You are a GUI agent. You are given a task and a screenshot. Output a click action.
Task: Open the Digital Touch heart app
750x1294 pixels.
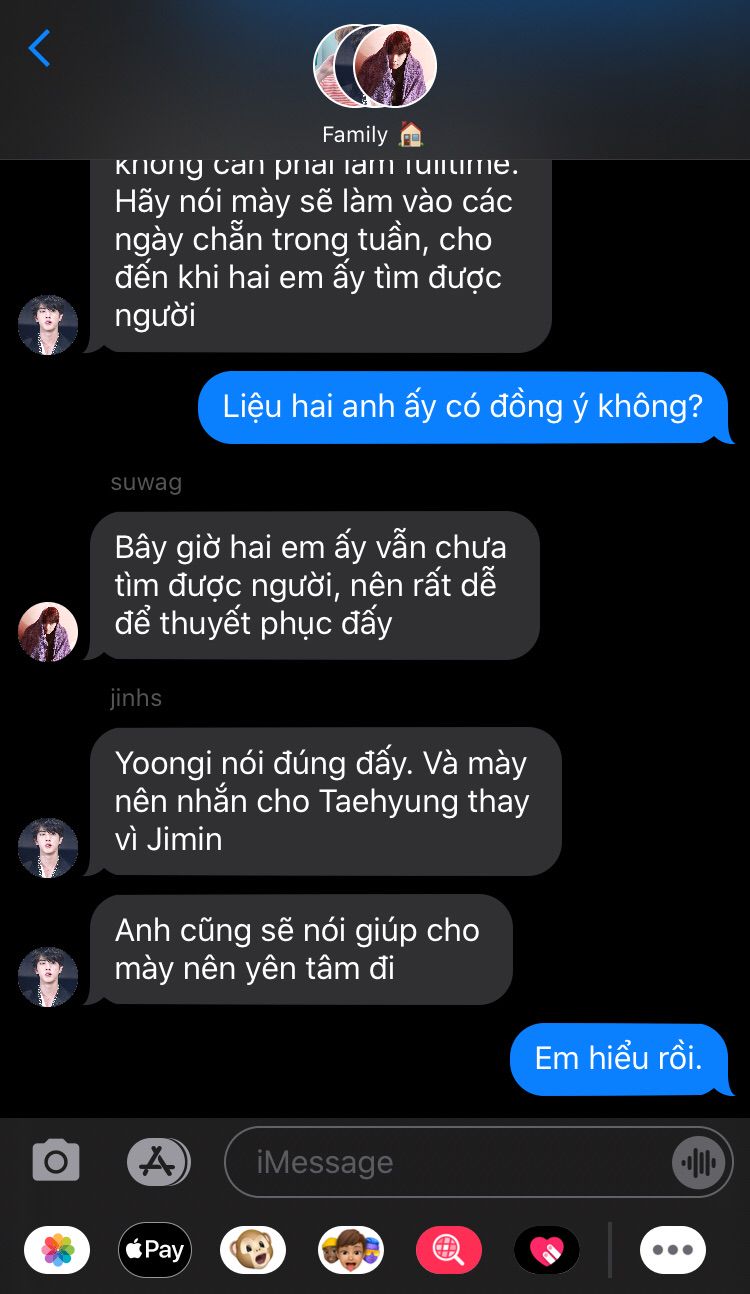[x=547, y=1250]
